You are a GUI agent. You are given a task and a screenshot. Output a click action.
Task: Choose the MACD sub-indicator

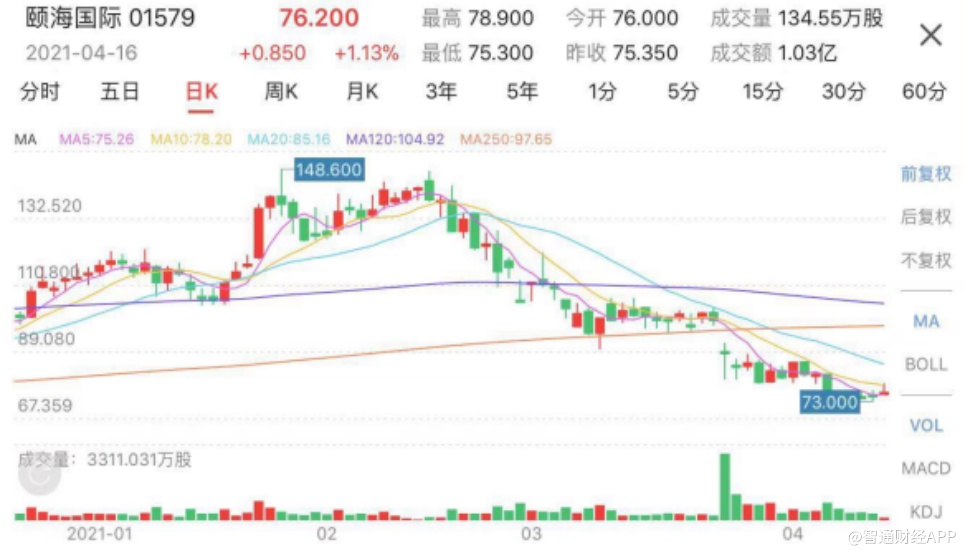tap(926, 468)
